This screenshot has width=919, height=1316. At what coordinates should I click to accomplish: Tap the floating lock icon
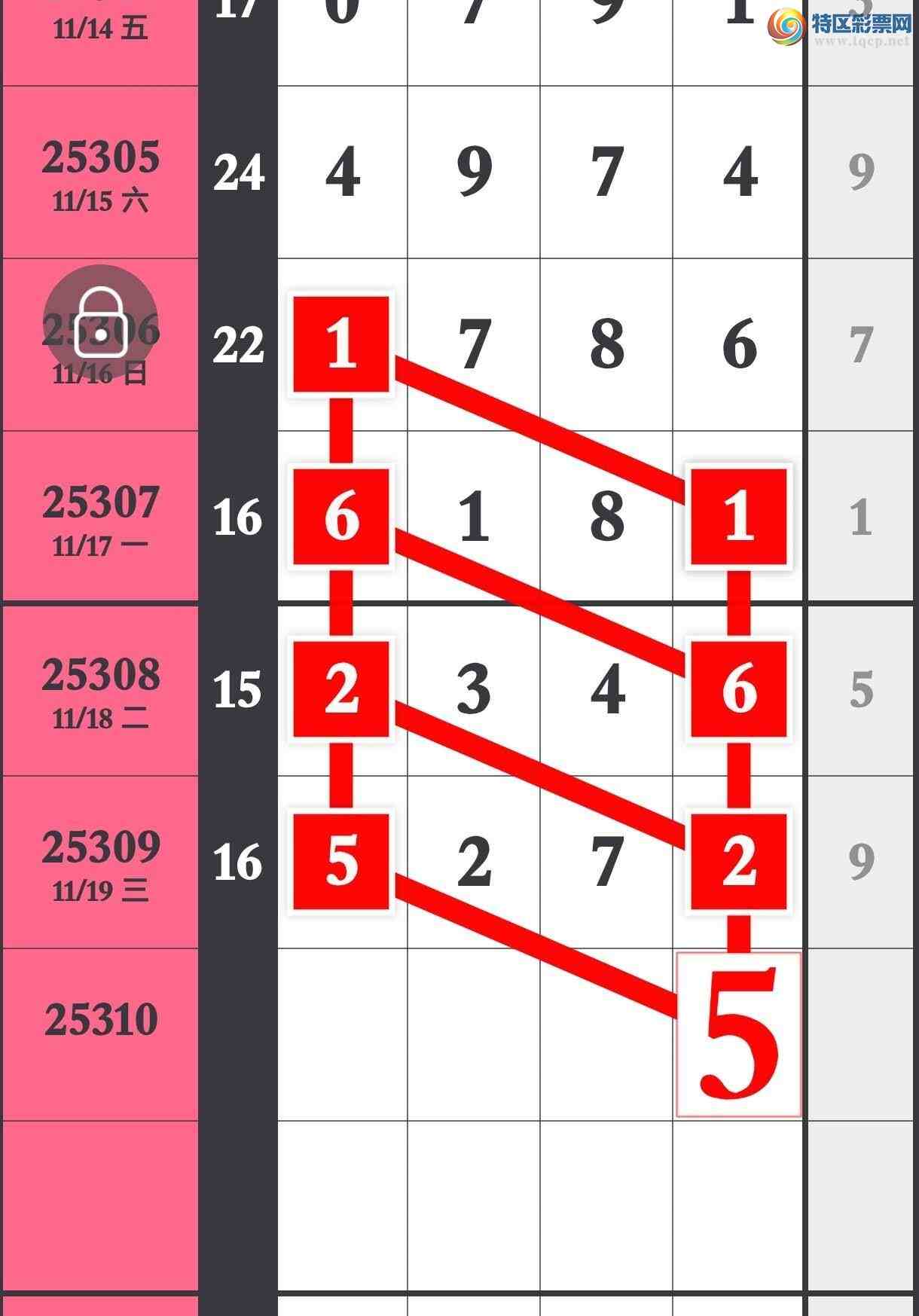99,322
